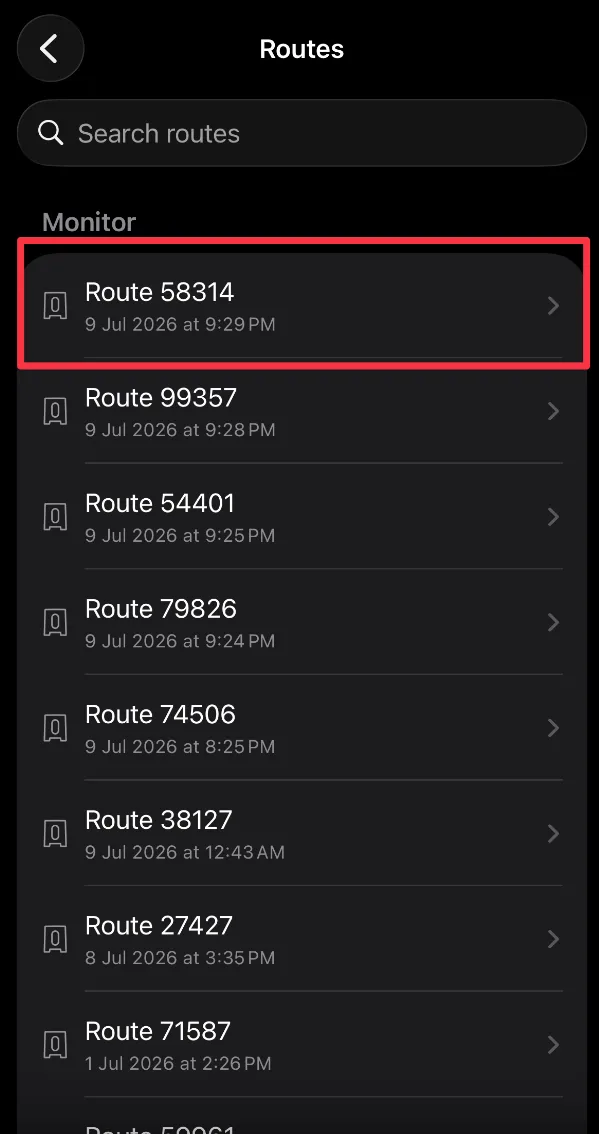
Task: Open Route 58314
Action: click(x=301, y=305)
